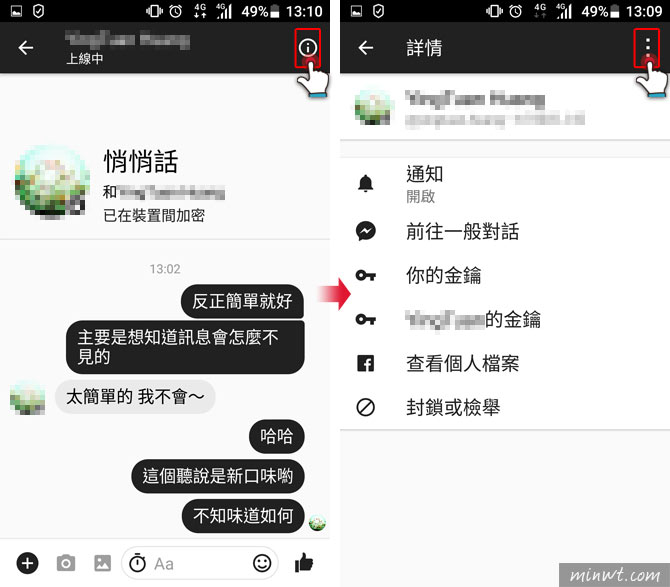Open the overflow menu on 詳情 screen
This screenshot has height=587, width=670.
click(x=648, y=47)
